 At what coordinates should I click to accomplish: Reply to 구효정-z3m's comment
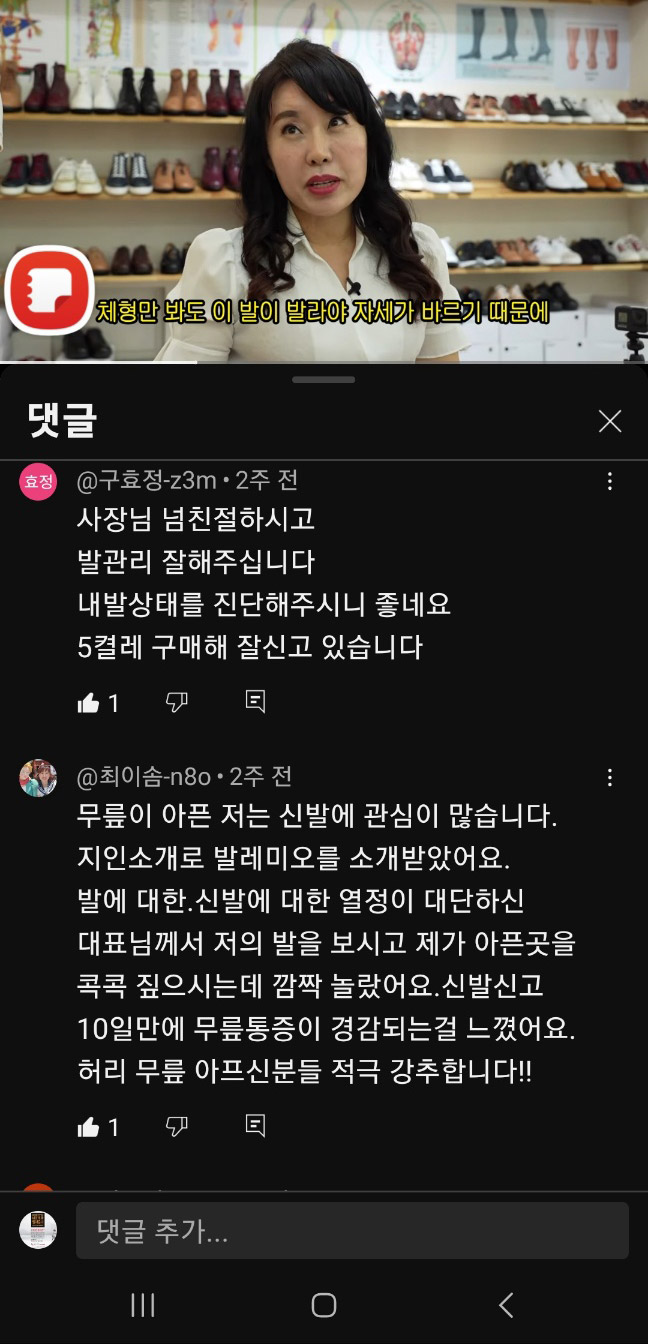(256, 702)
